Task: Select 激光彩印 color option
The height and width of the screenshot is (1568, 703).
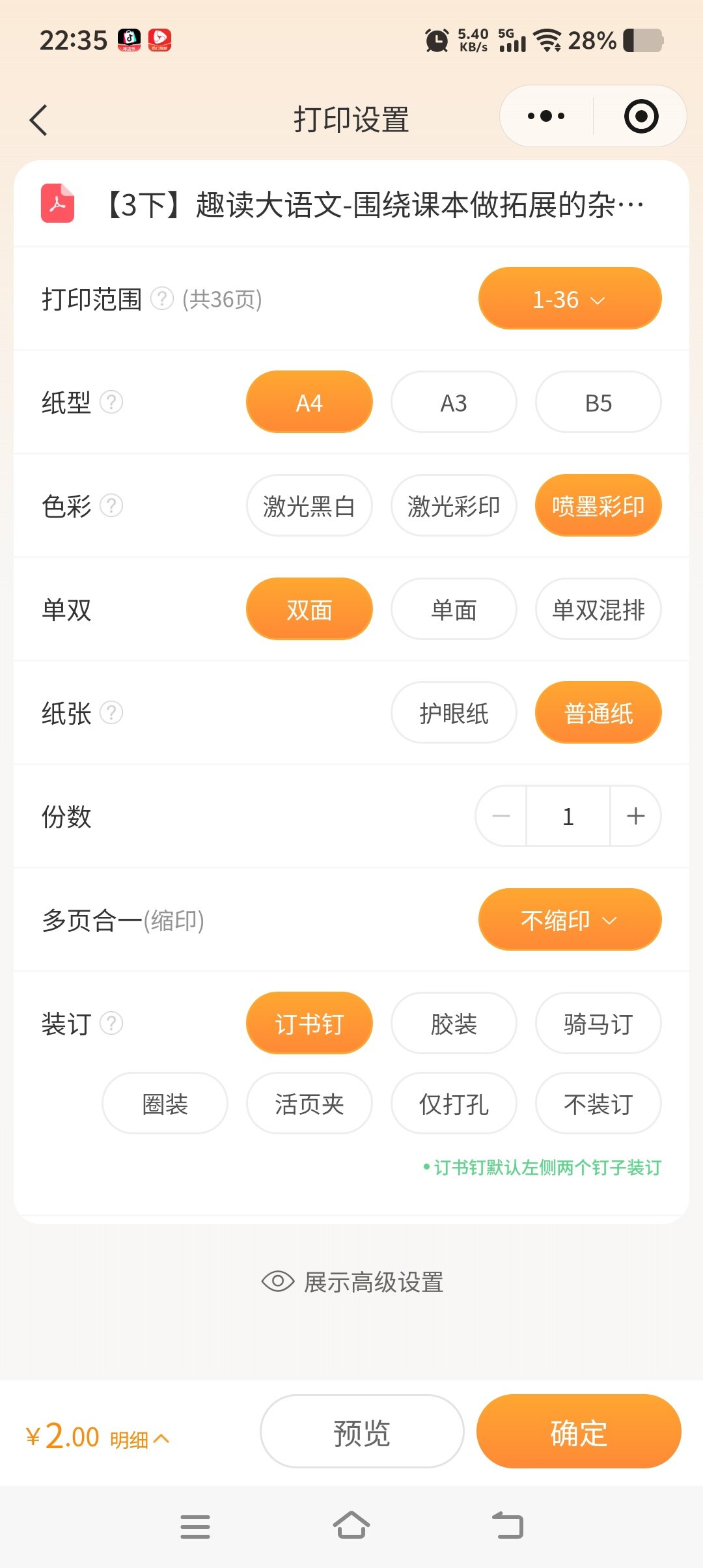Action: tap(454, 506)
